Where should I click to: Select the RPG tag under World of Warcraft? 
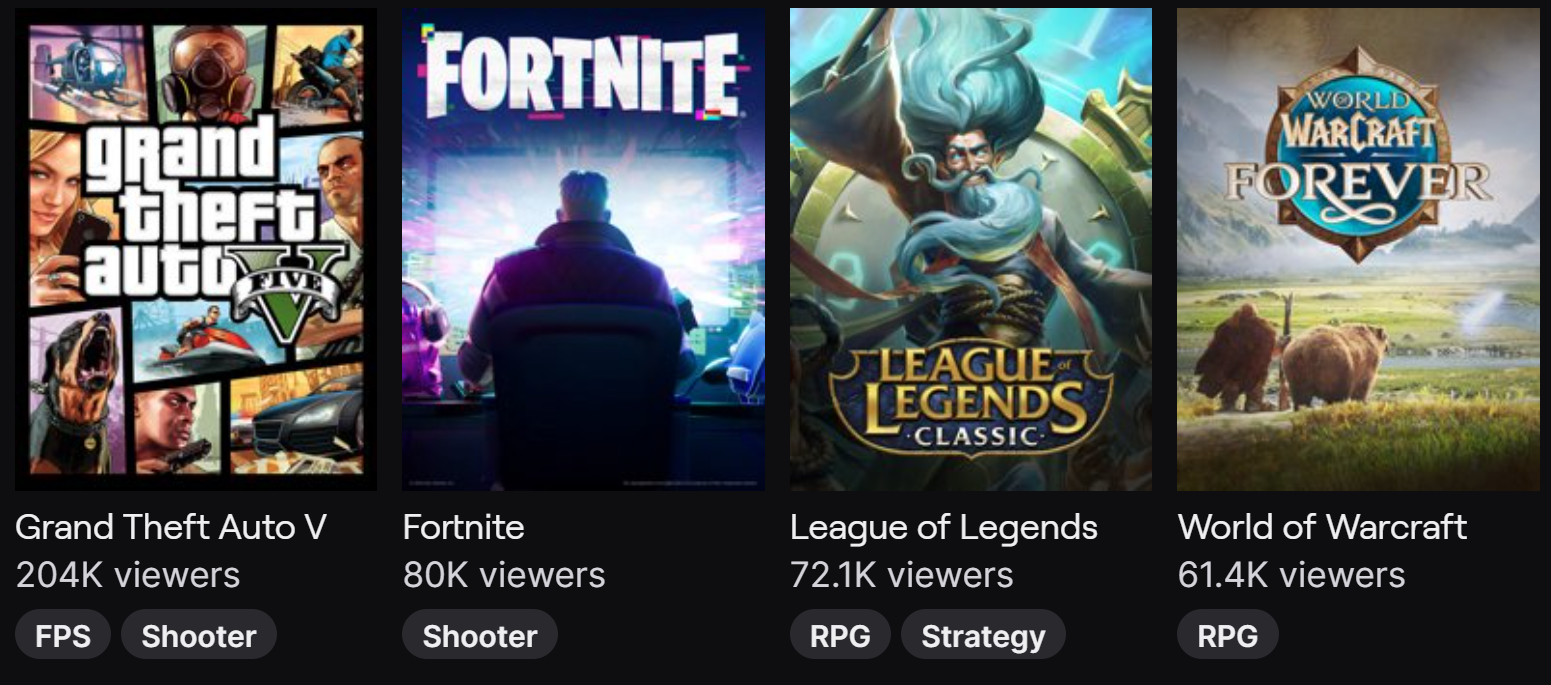pyautogui.click(x=1228, y=635)
